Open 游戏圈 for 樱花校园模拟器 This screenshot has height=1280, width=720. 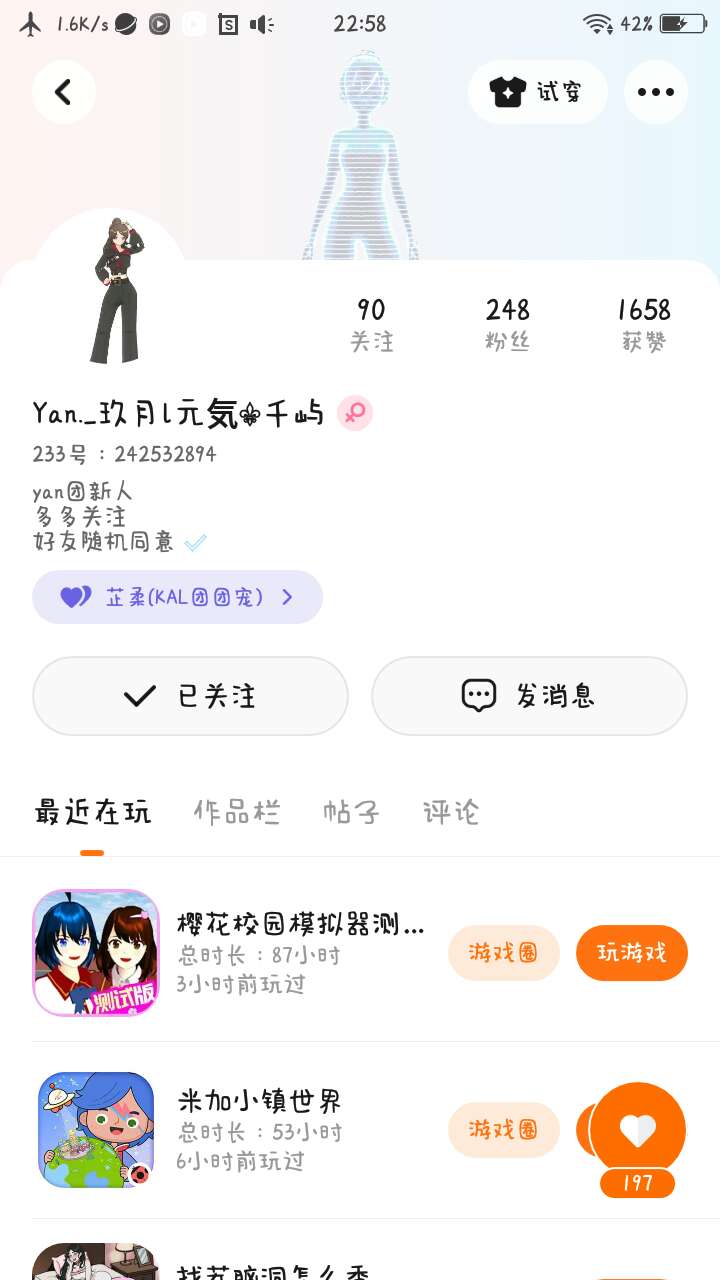coord(503,953)
